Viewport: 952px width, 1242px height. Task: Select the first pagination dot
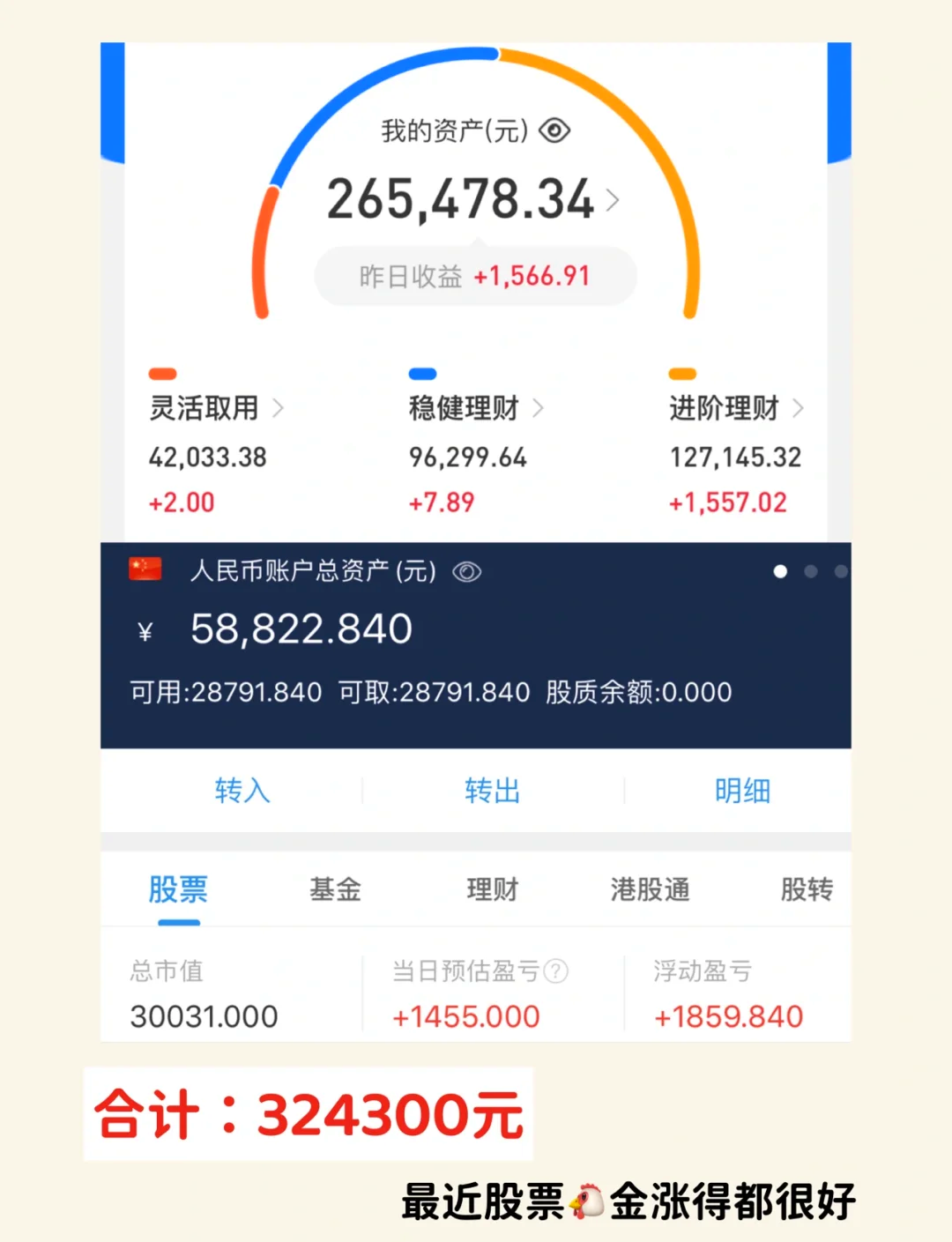780,572
